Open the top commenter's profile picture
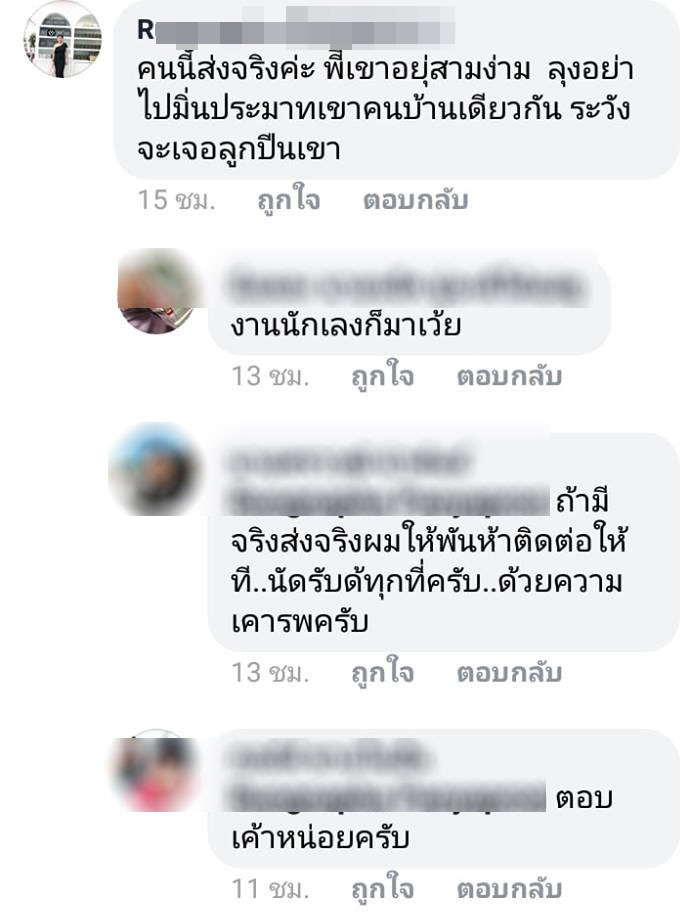This screenshot has width=690, height=924. click(x=62, y=40)
